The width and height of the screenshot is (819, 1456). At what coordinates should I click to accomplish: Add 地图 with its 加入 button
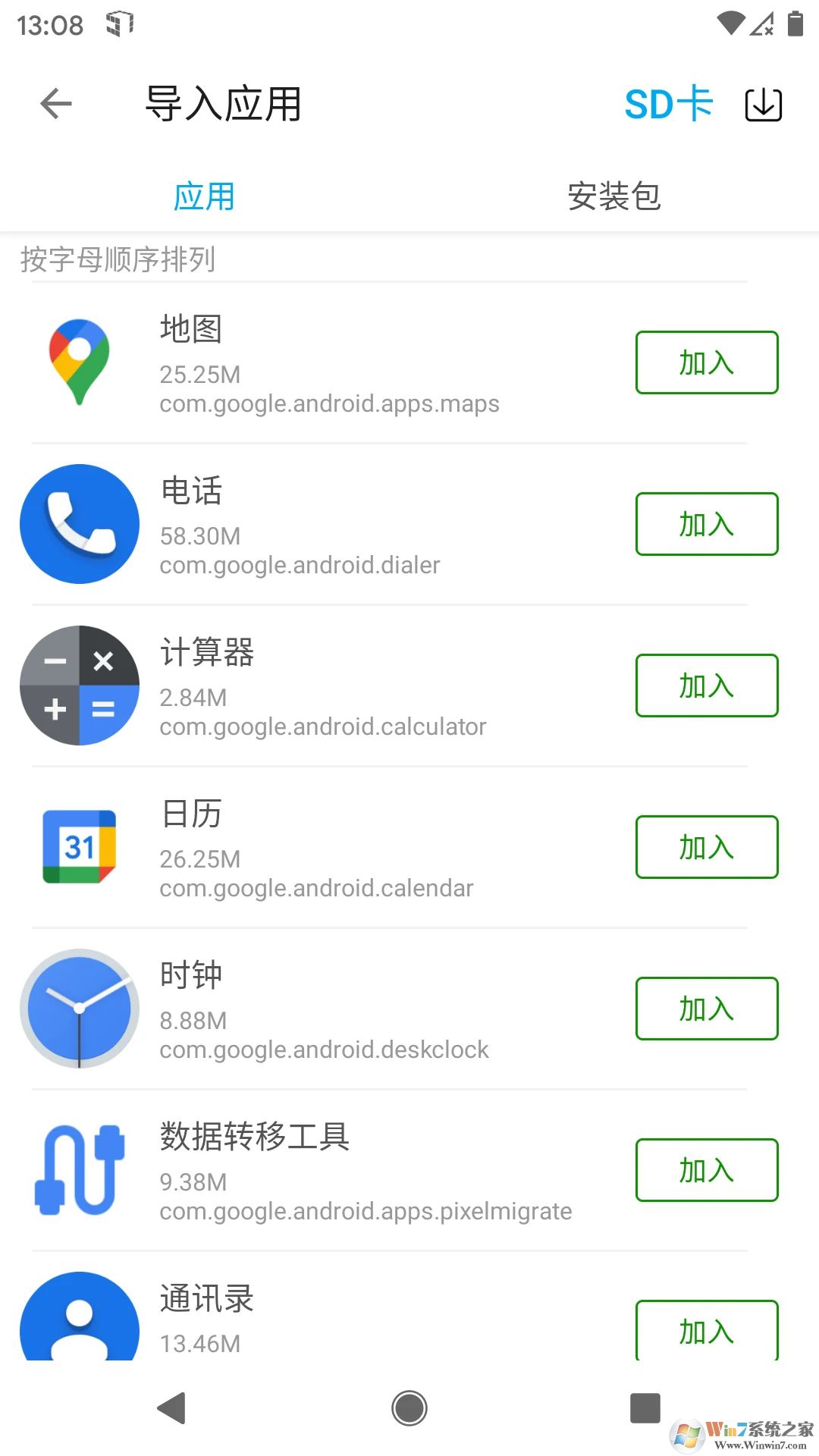706,362
